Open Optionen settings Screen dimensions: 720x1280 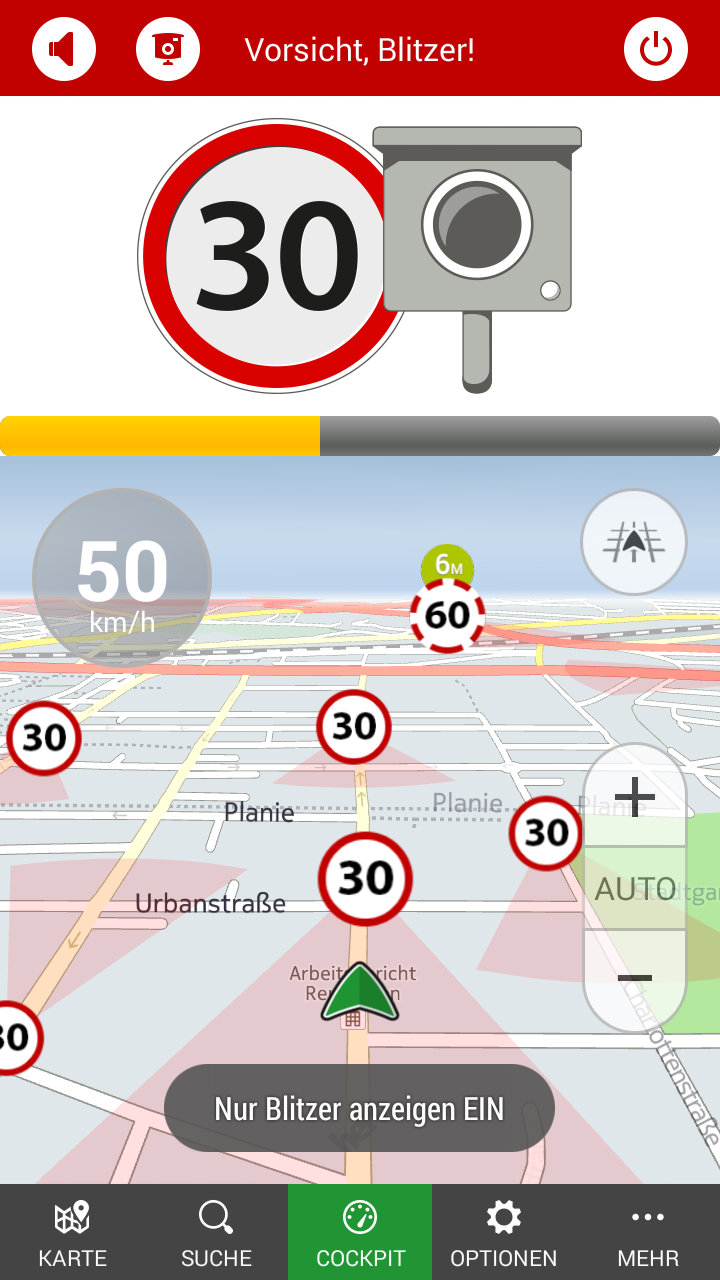pos(503,1232)
